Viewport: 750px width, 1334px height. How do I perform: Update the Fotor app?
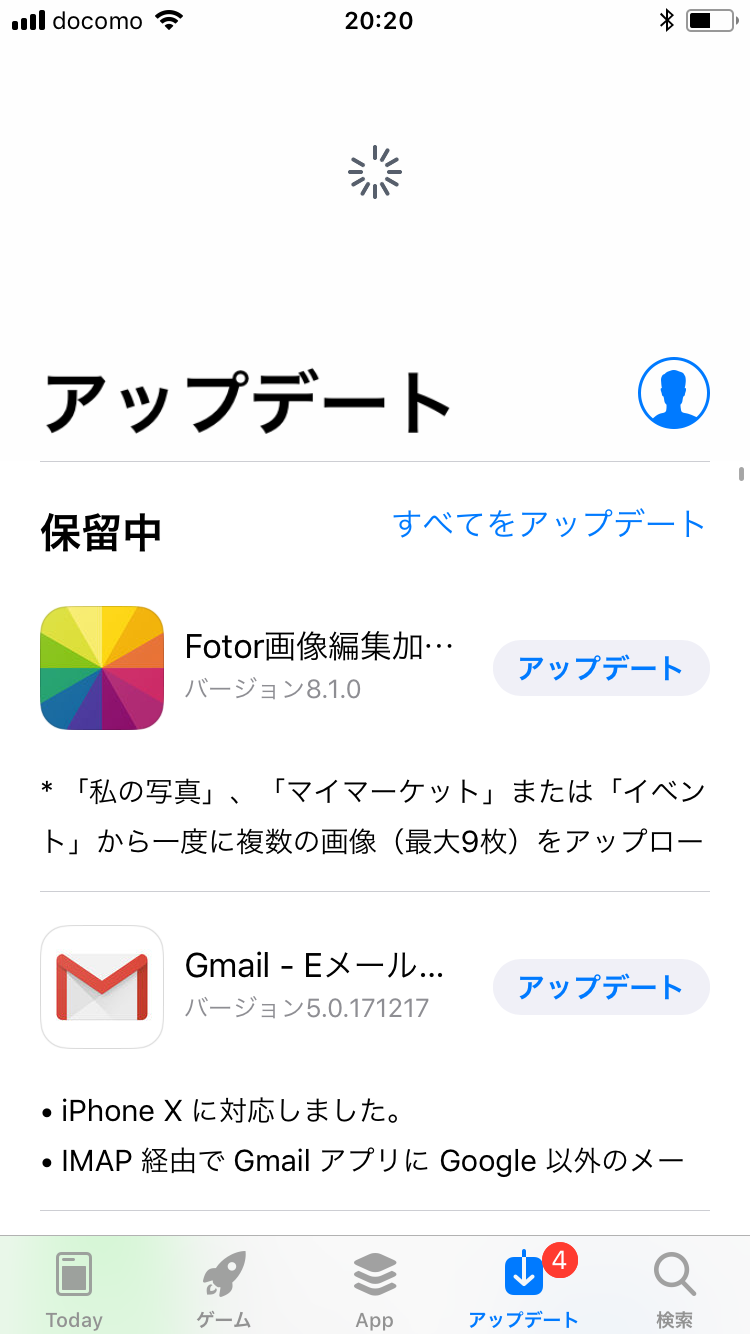[x=601, y=668]
